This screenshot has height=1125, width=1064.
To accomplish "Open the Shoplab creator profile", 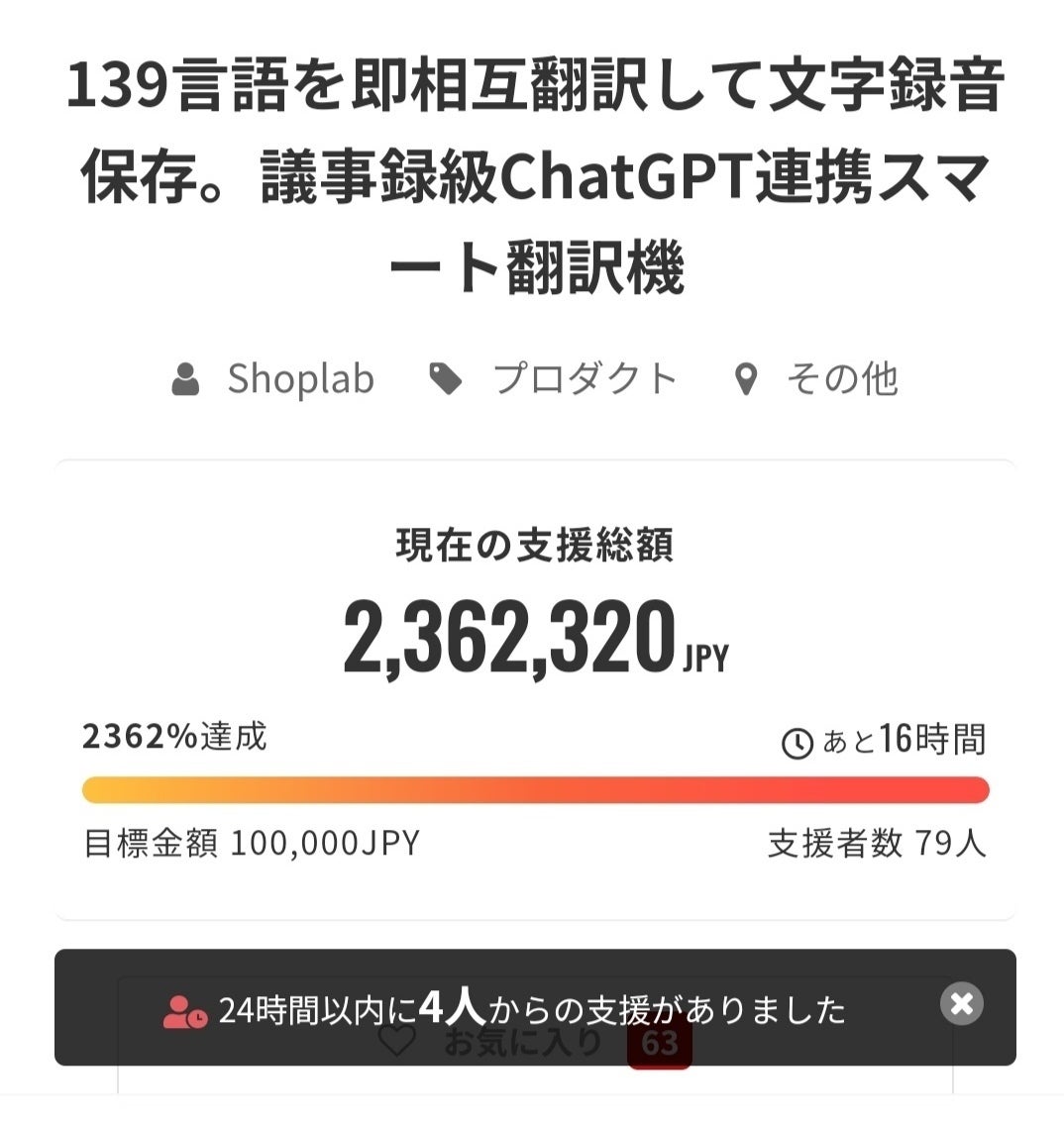I will (301, 379).
